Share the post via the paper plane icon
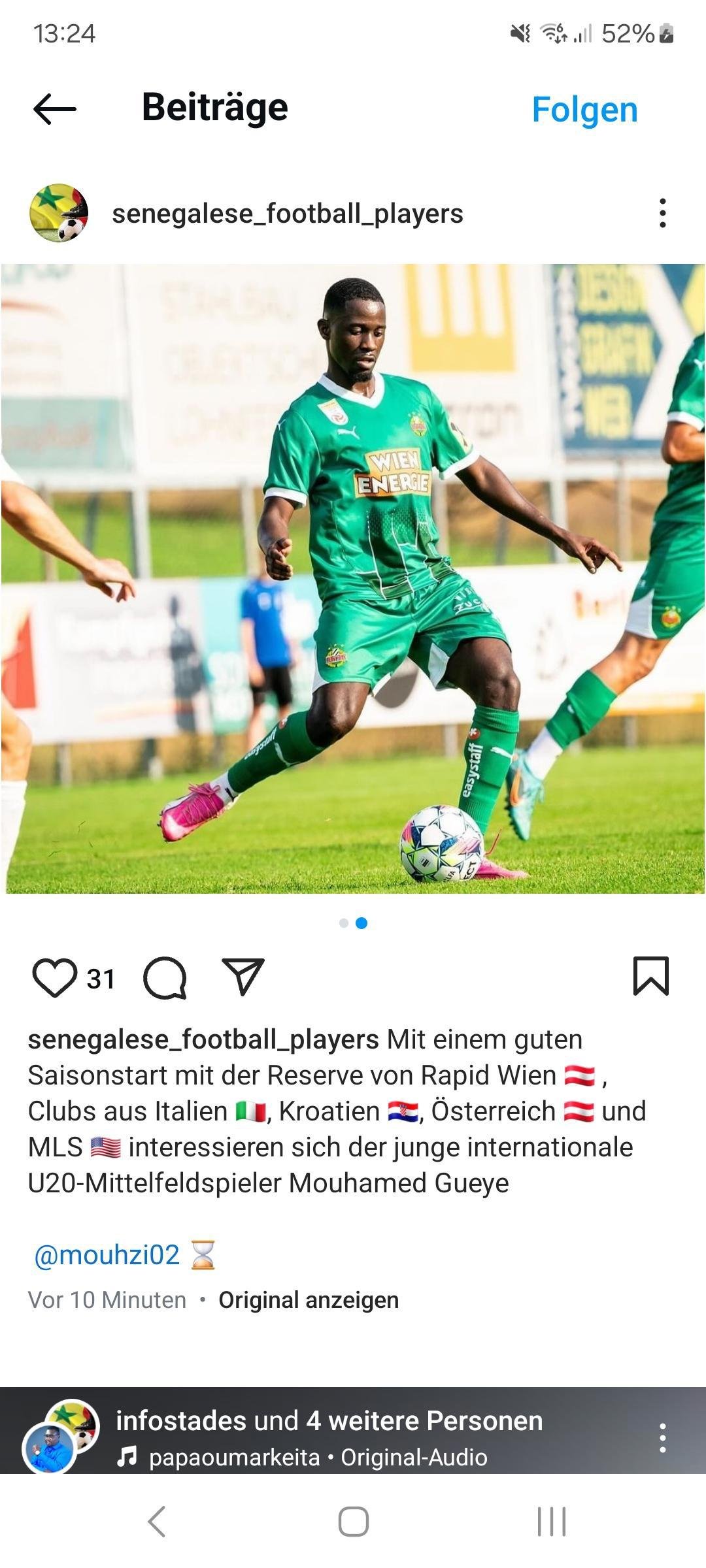This screenshot has width=706, height=1568. click(243, 977)
